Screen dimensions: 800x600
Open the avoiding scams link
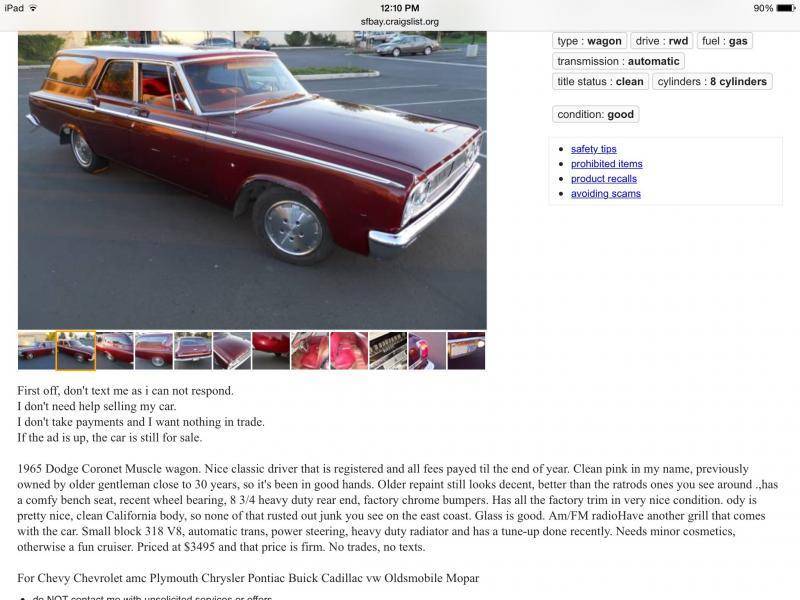(605, 194)
